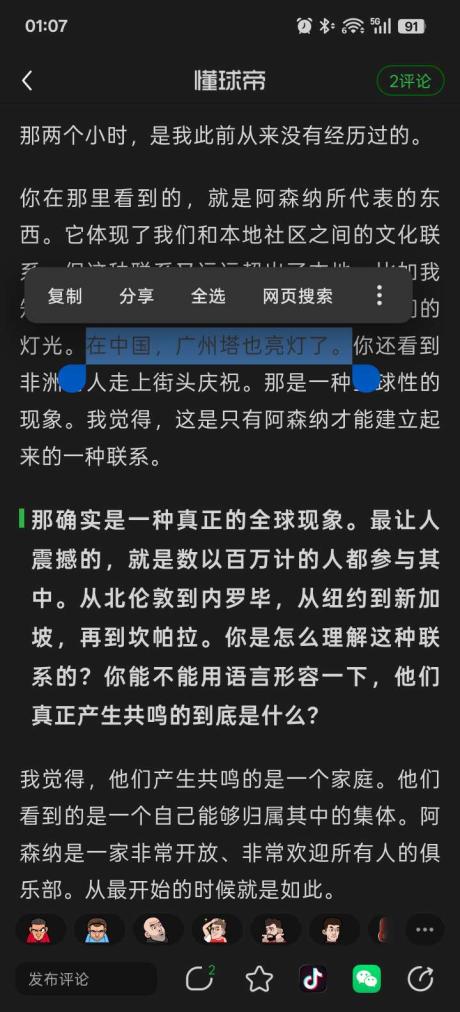
Task: Tap the forward share arrow icon
Action: [421, 979]
